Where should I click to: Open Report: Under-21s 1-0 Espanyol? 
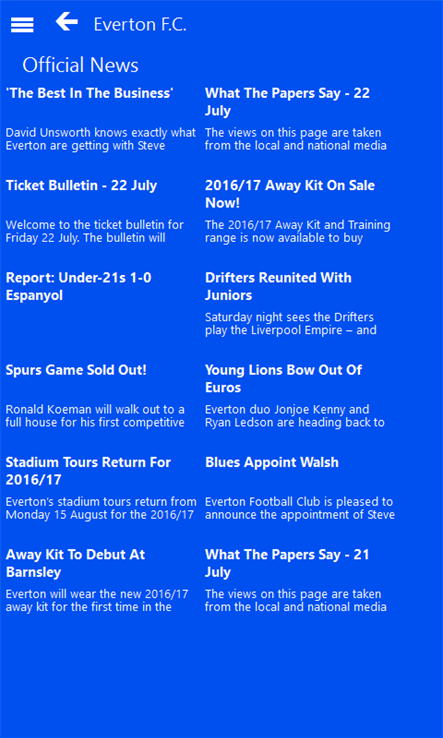tap(78, 286)
